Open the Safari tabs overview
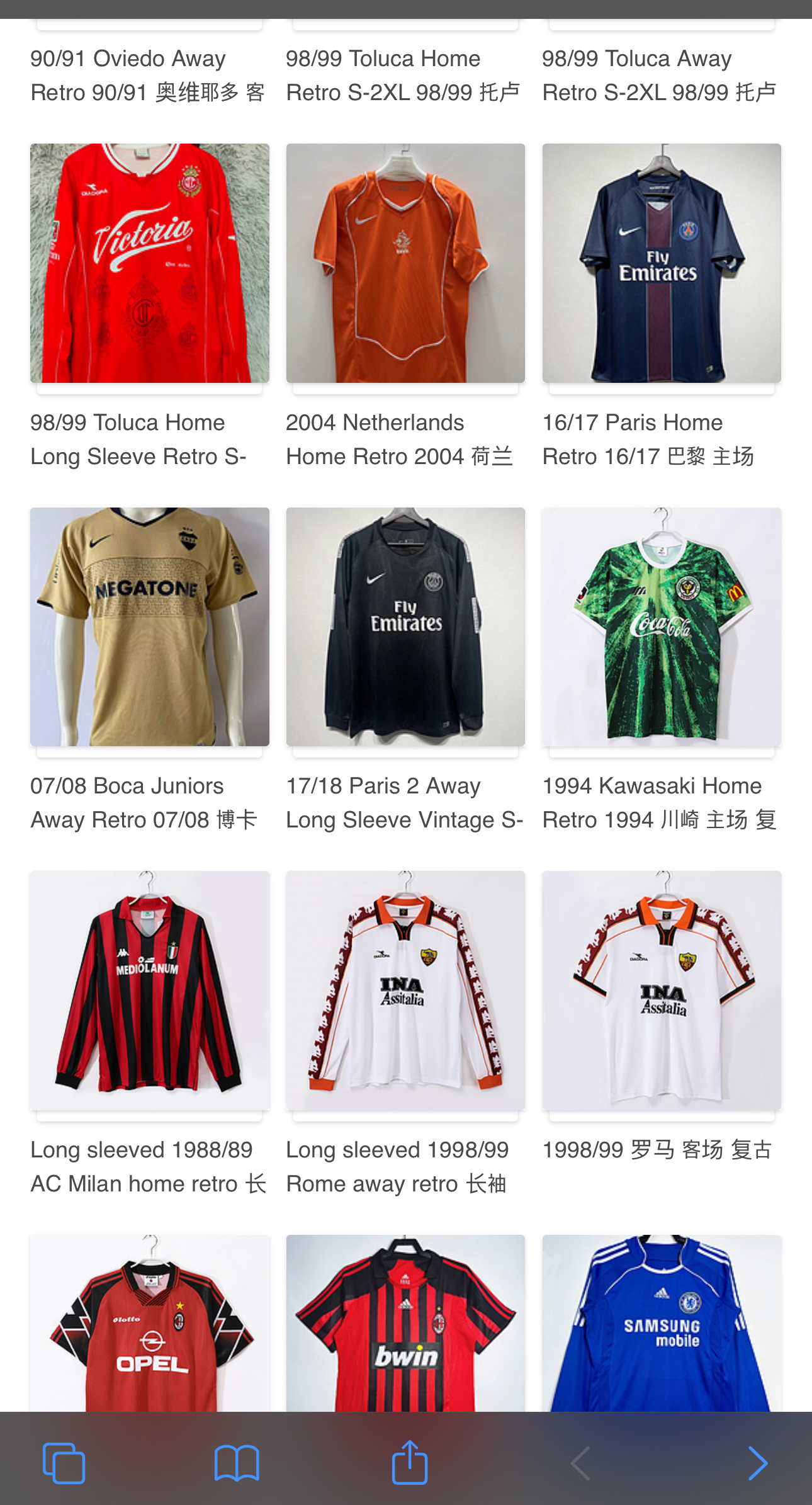 pyautogui.click(x=64, y=1462)
